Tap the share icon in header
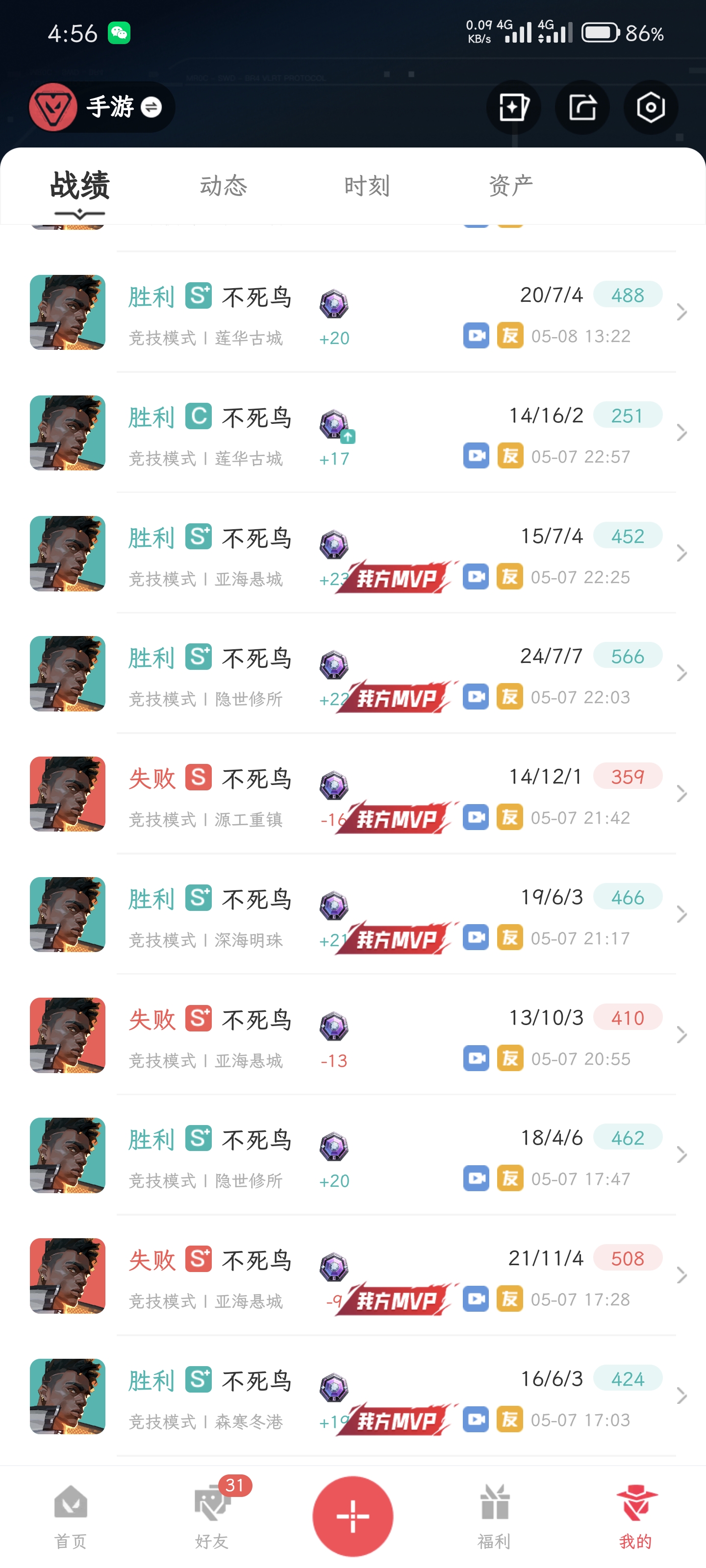706x1568 pixels. pos(582,108)
